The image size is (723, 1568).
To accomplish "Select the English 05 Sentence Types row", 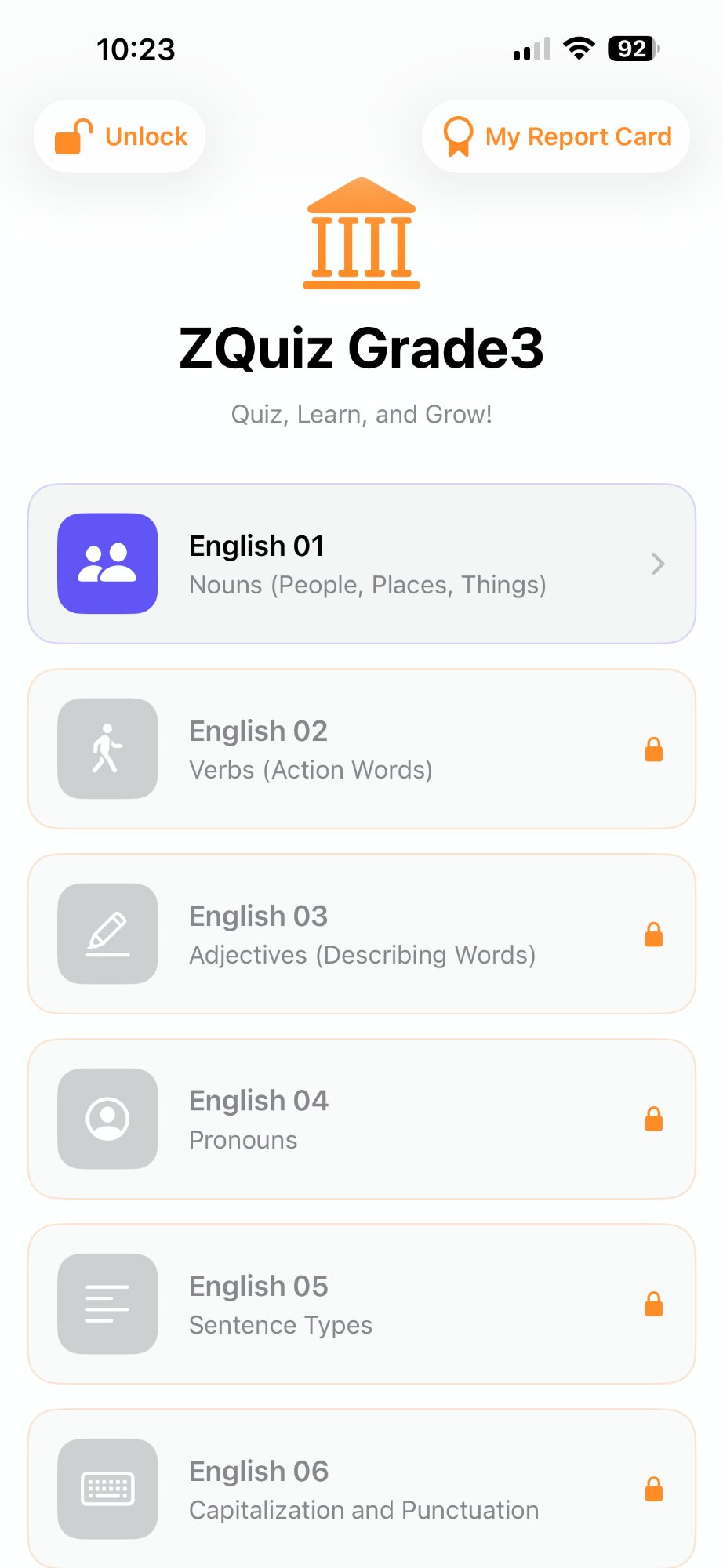I will coord(361,1303).
